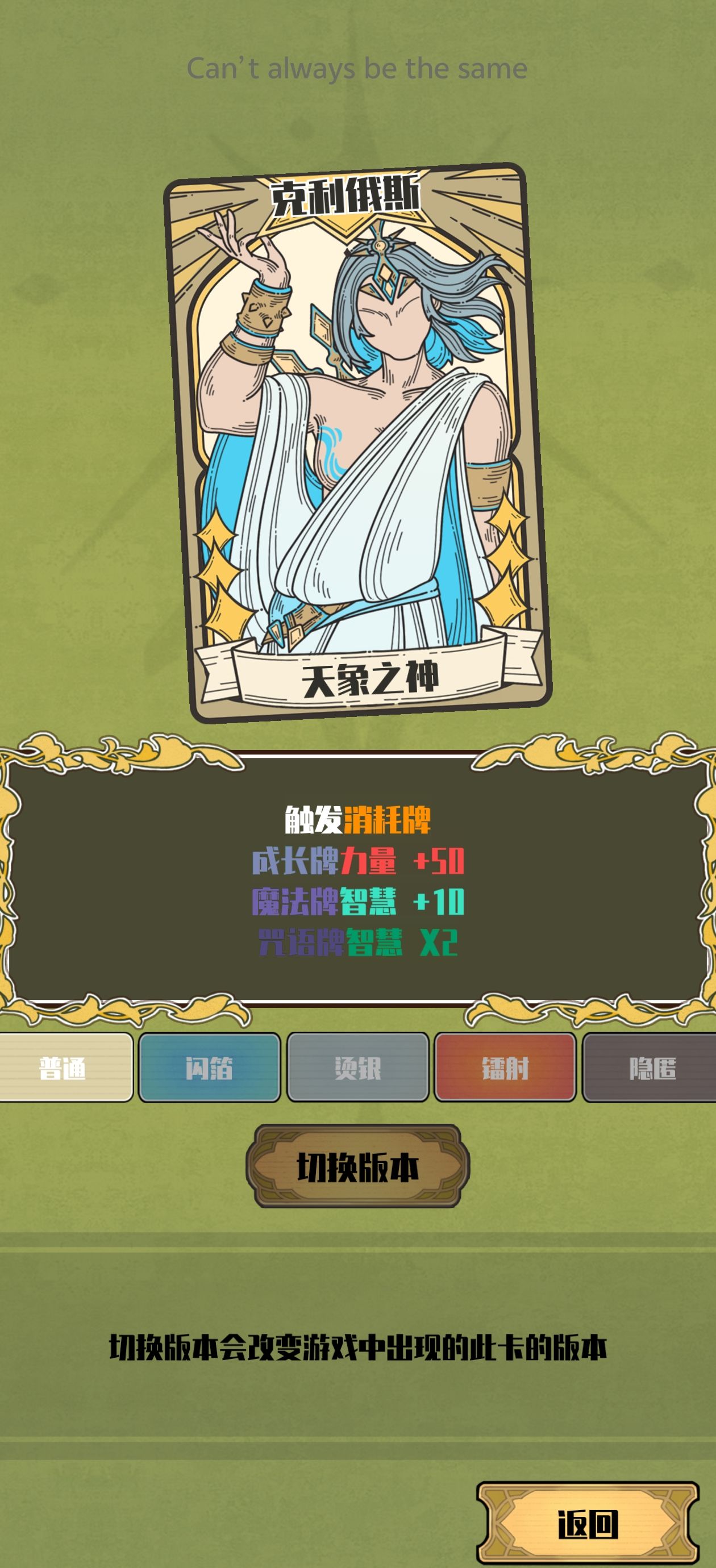Viewport: 716px width, 1568px height.
Task: Select the 隐匿 version
Action: coord(650,1067)
